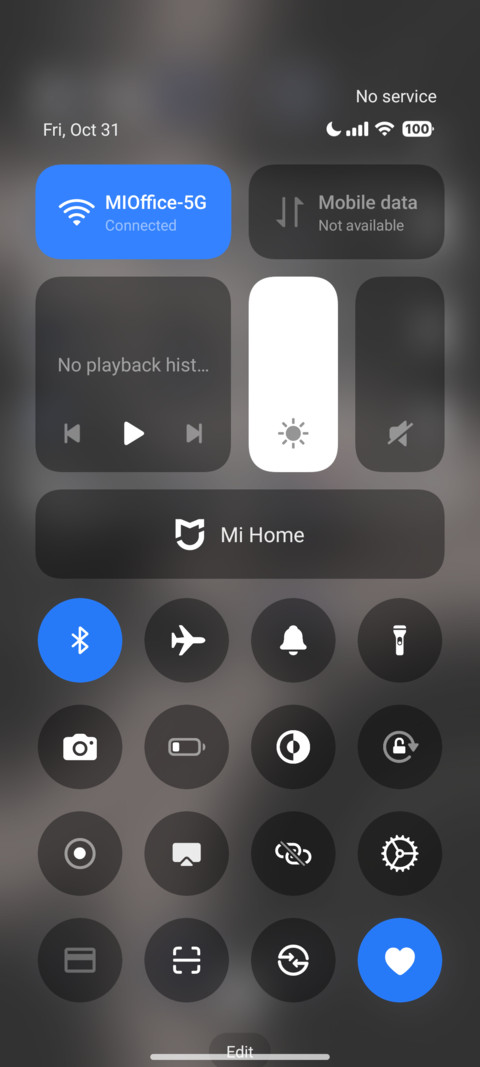Enable battery saver
This screenshot has width=480, height=1067.
(x=187, y=747)
